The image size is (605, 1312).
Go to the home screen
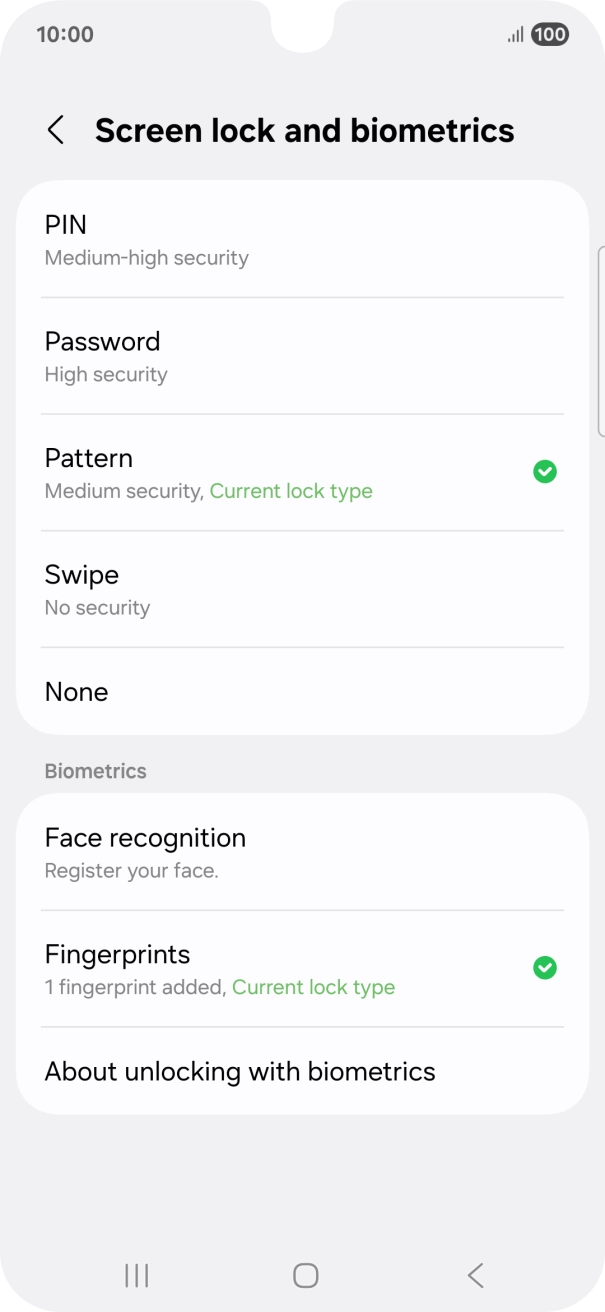point(305,1275)
